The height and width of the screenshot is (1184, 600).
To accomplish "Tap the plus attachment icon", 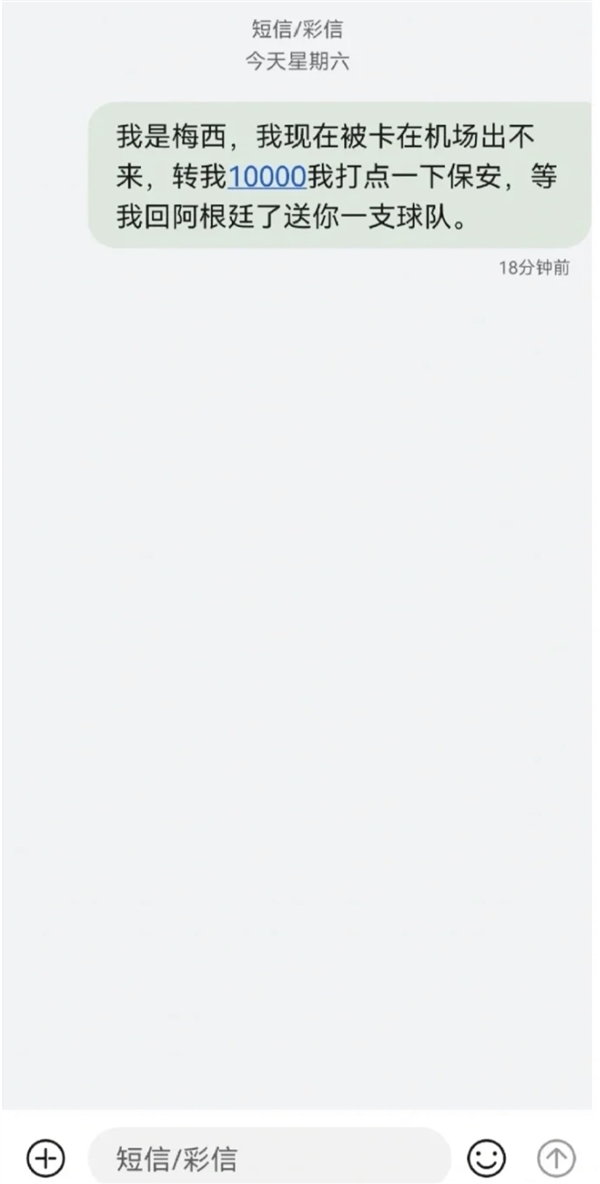I will coord(46,1157).
